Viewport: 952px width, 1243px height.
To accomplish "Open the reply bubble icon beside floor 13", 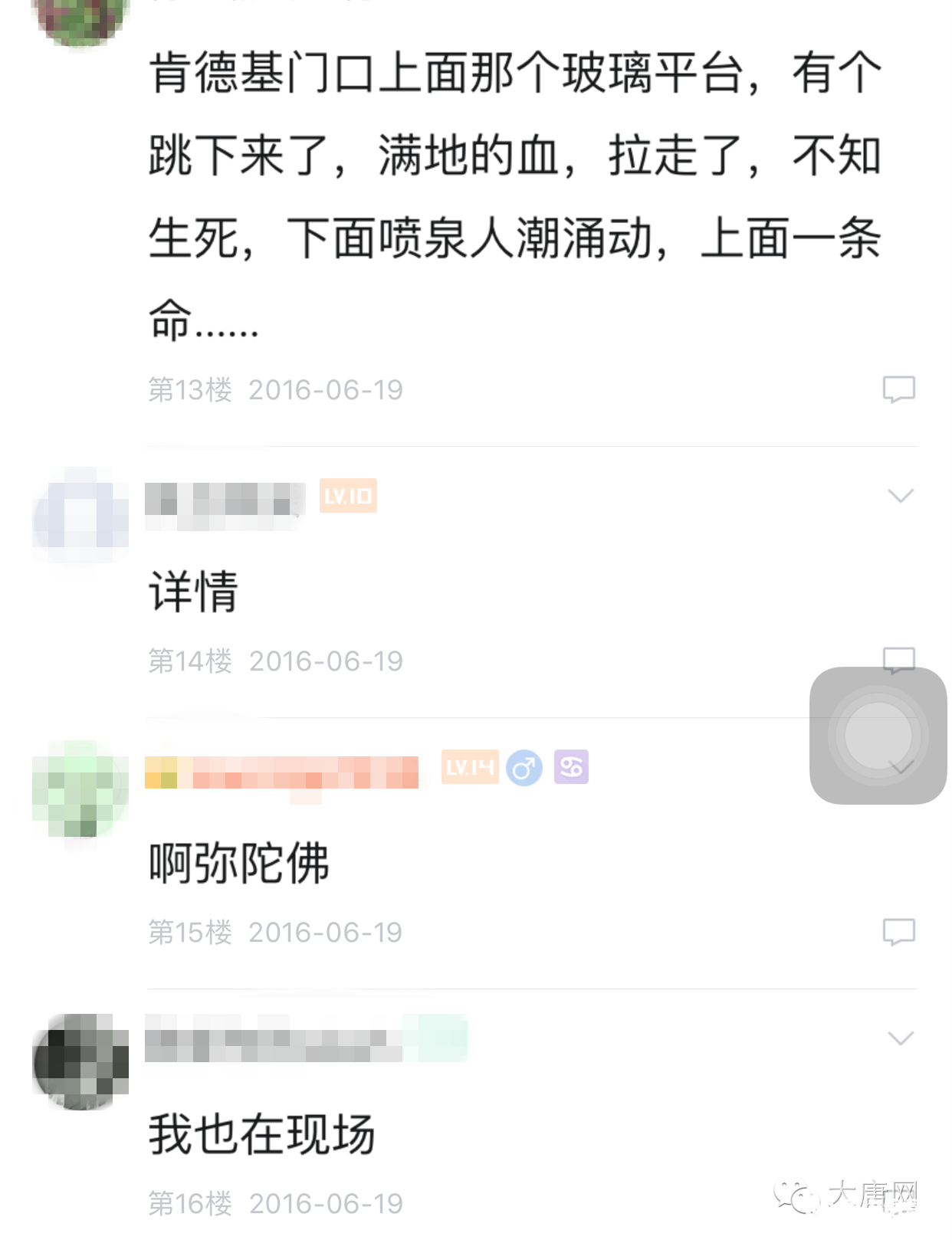I will [901, 389].
